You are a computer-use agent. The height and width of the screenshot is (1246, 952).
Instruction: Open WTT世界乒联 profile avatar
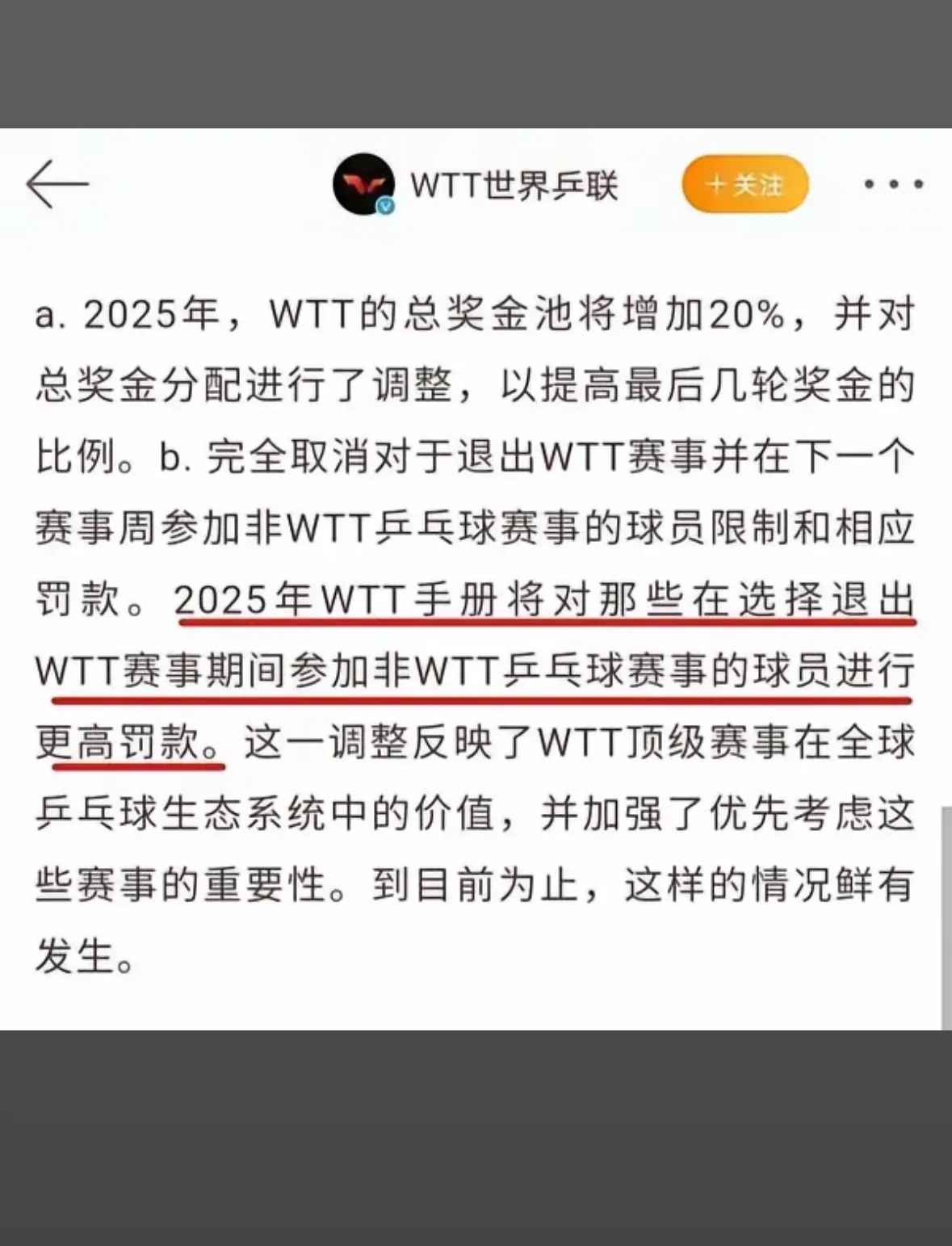pyautogui.click(x=363, y=184)
